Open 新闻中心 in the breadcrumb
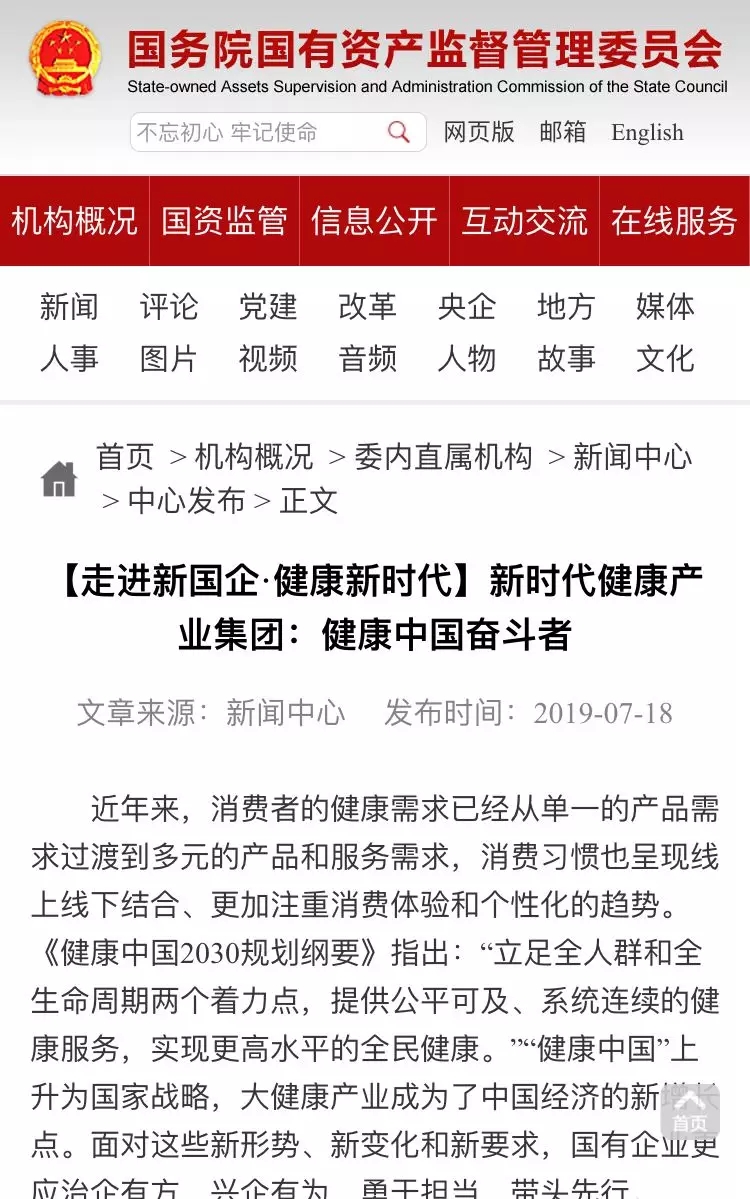The height and width of the screenshot is (1199, 750). pyautogui.click(x=632, y=457)
